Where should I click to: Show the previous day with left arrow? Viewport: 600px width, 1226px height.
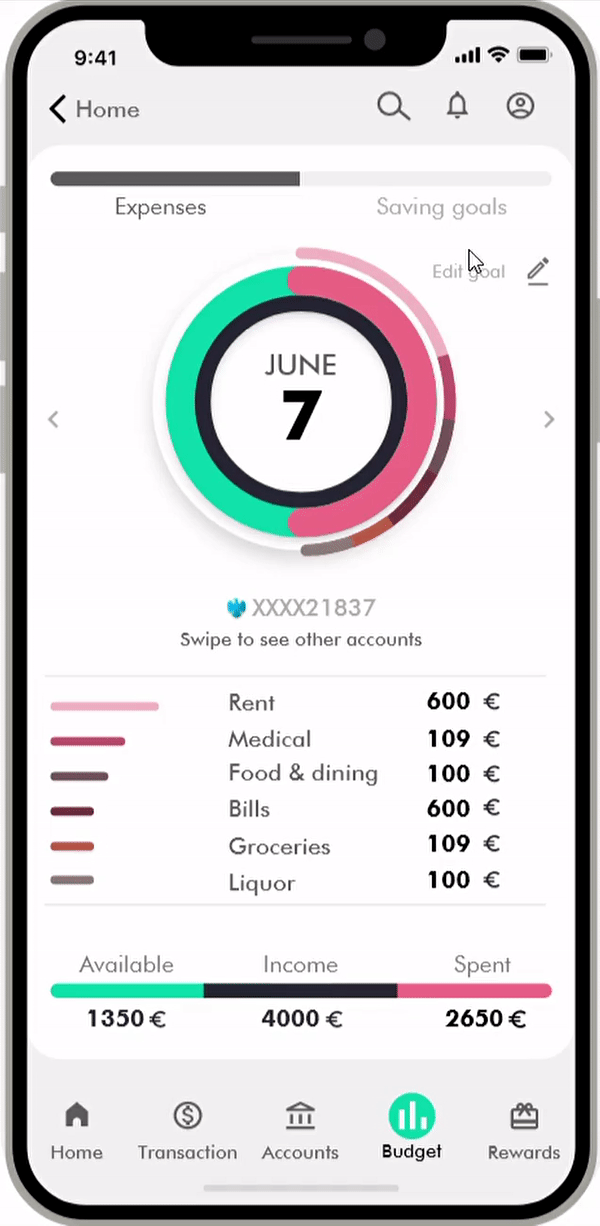(x=54, y=420)
